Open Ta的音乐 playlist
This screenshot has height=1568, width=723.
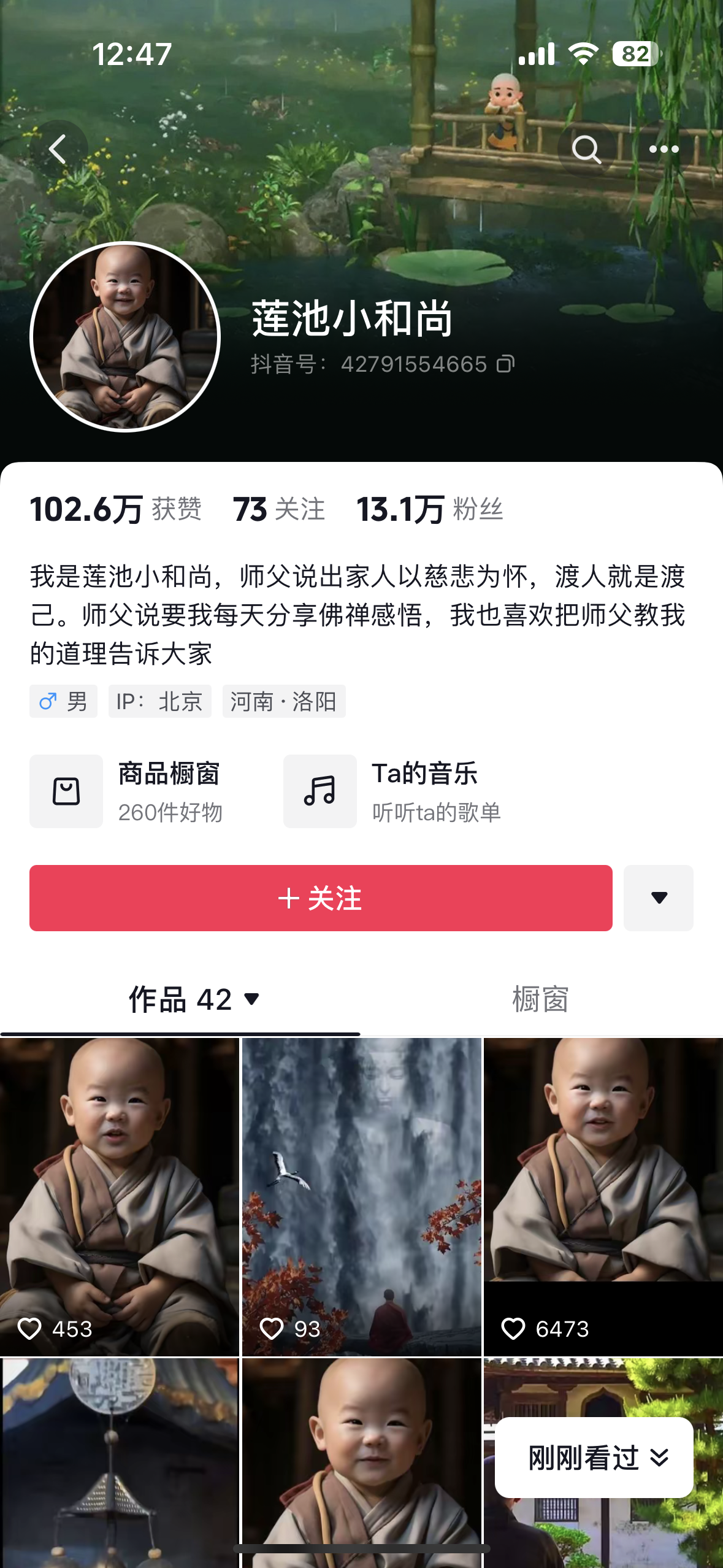[x=392, y=791]
